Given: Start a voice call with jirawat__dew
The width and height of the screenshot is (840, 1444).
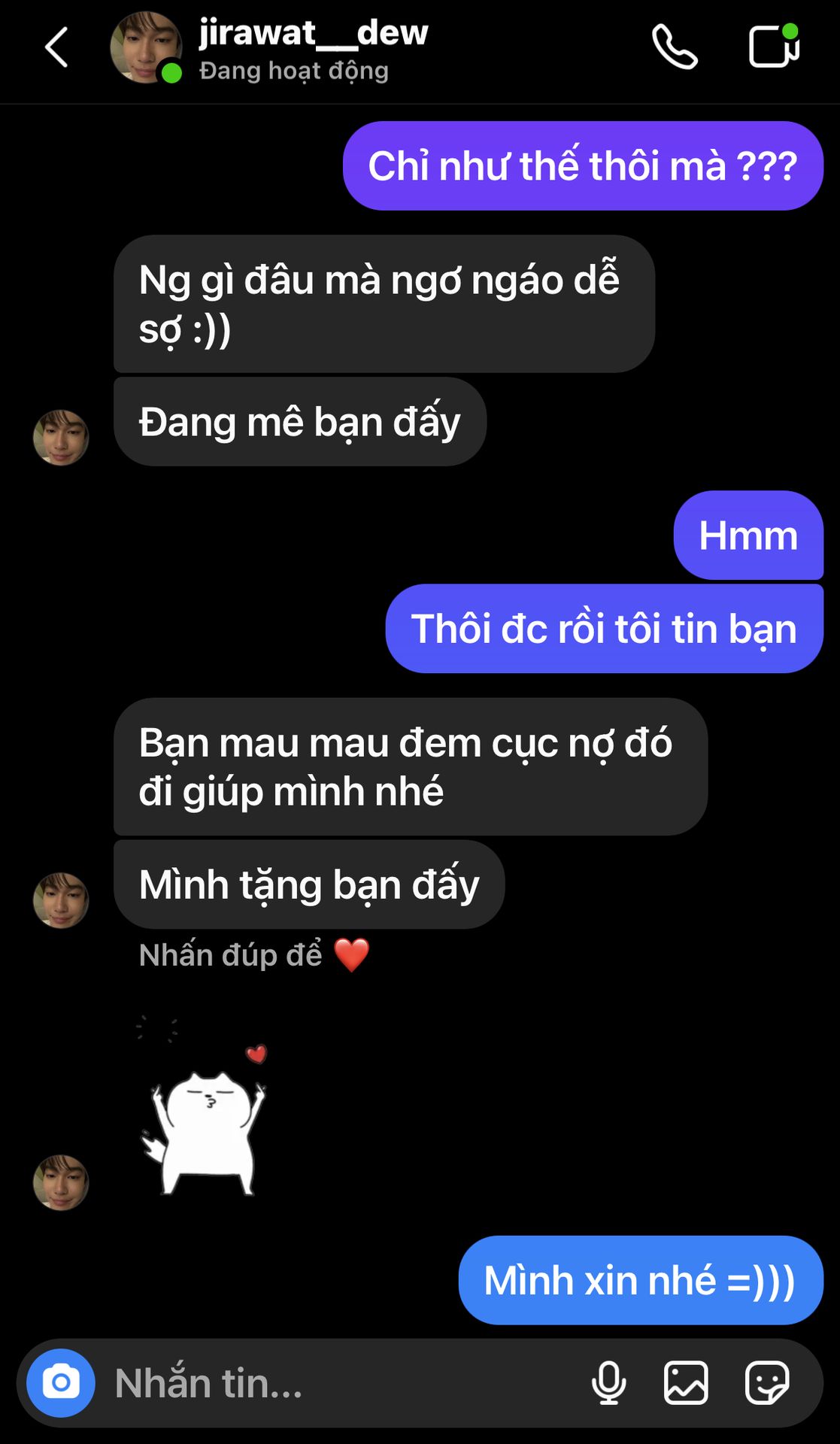Looking at the screenshot, I should [x=675, y=47].
